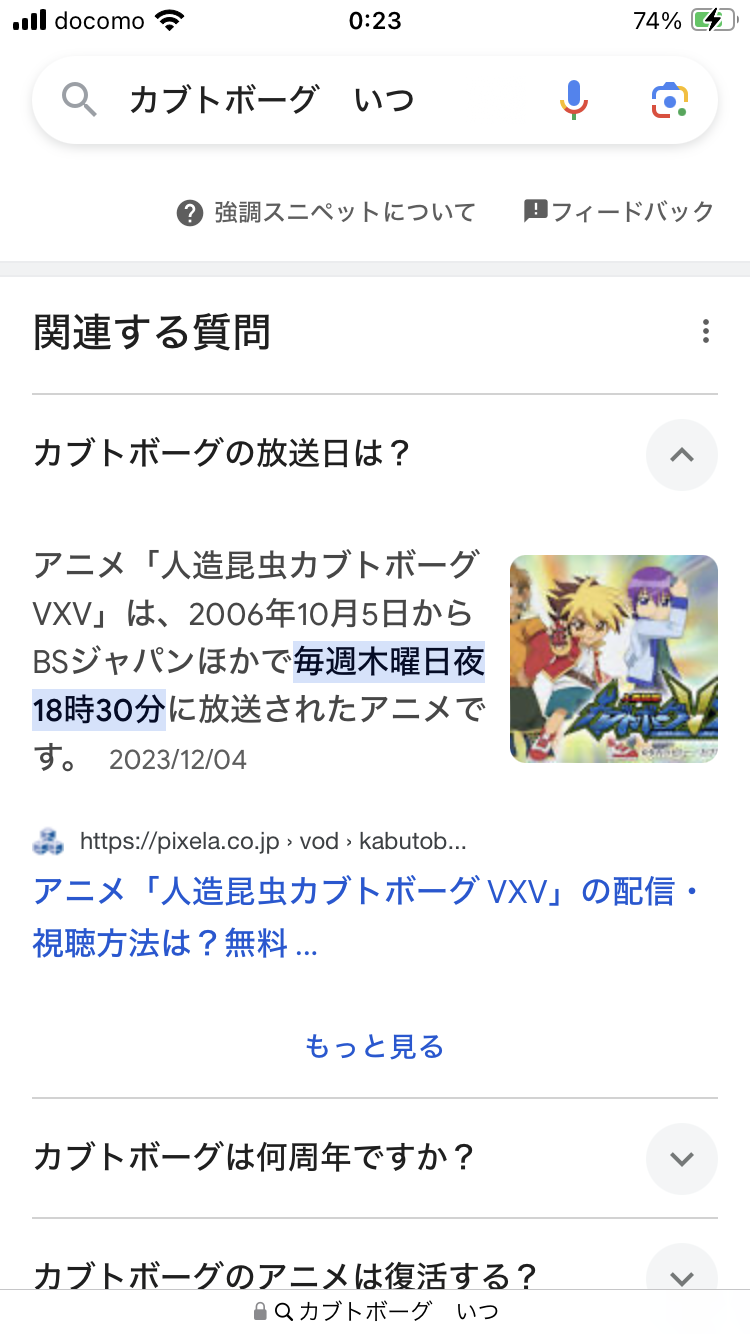Open Google Lens camera search
The height and width of the screenshot is (1334, 750).
(670, 100)
